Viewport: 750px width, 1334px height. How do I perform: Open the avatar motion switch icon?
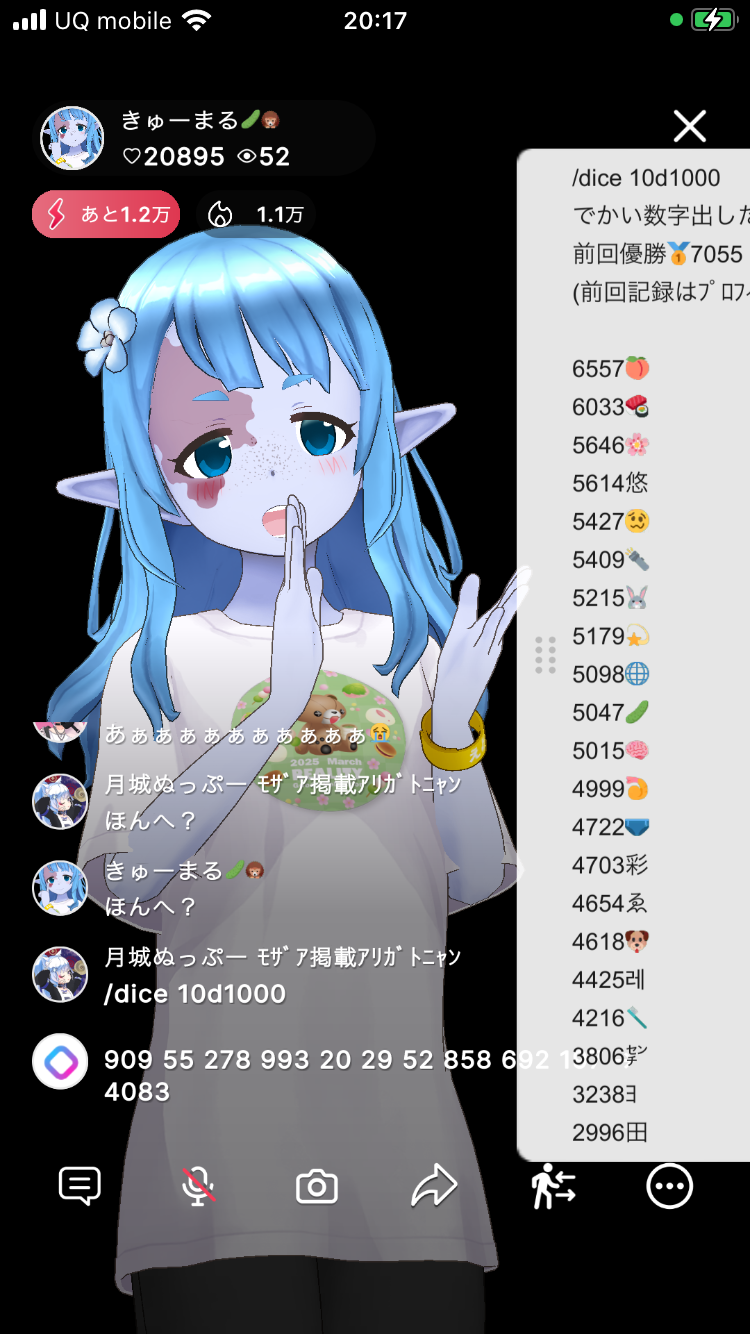[553, 1187]
